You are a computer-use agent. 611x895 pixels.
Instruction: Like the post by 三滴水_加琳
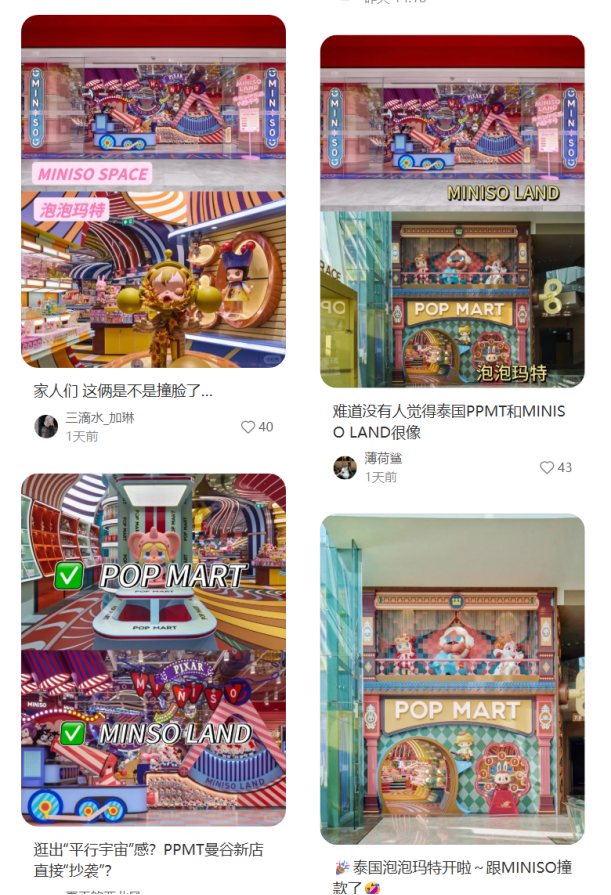(x=248, y=427)
